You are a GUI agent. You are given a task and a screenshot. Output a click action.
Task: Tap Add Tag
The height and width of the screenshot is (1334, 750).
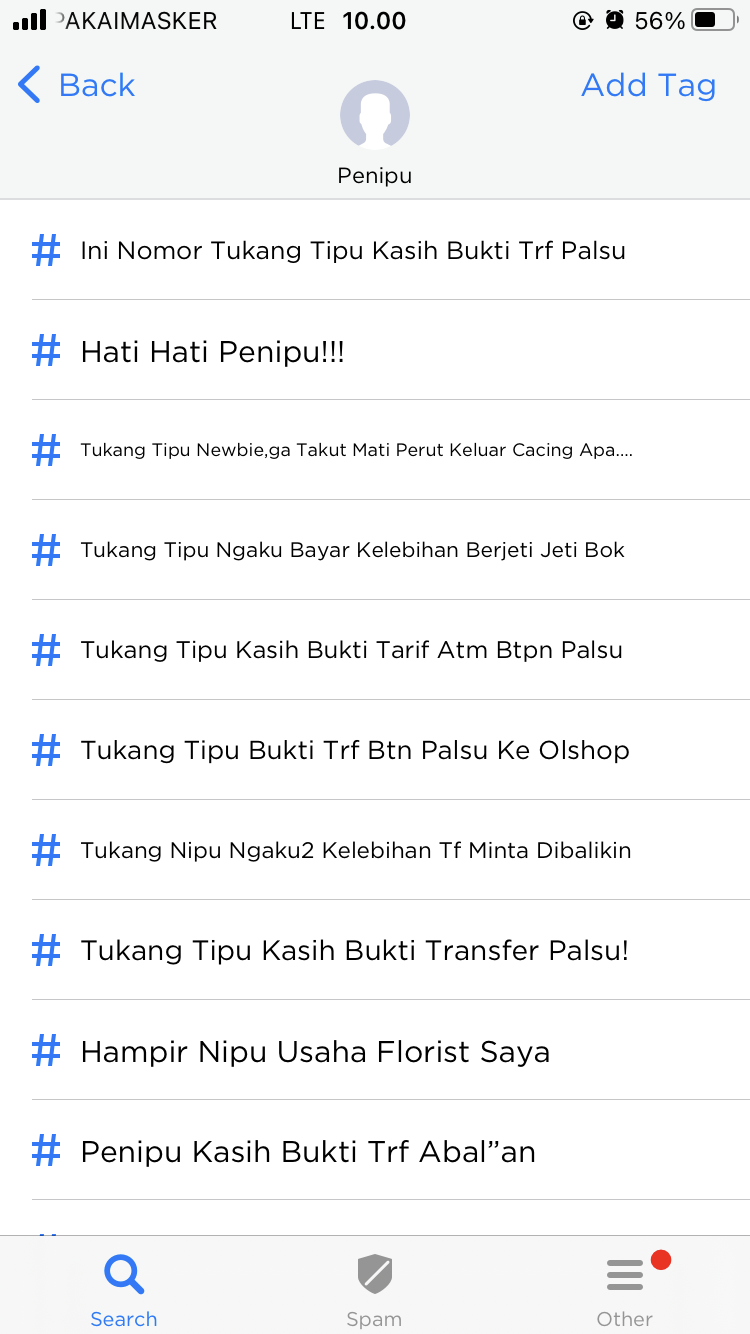tap(648, 85)
